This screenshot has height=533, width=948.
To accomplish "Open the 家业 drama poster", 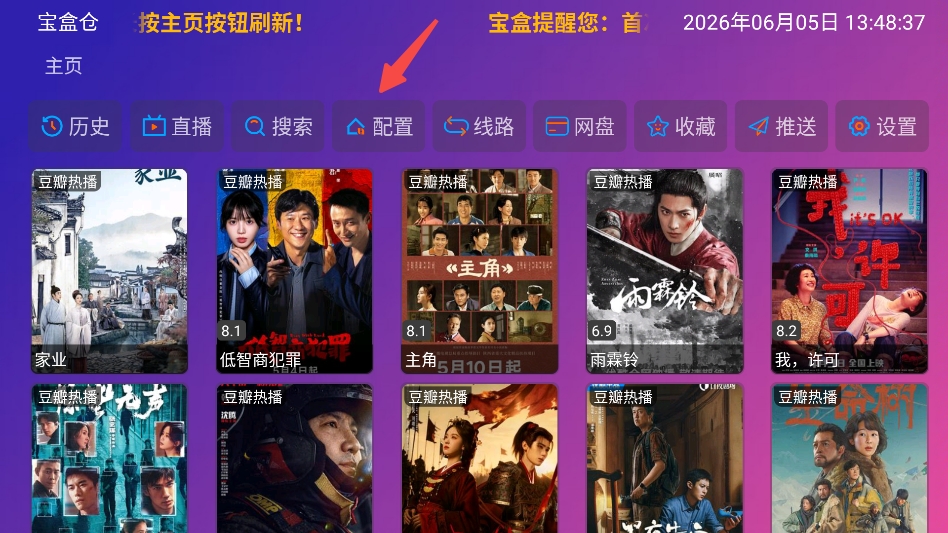I will pos(109,271).
